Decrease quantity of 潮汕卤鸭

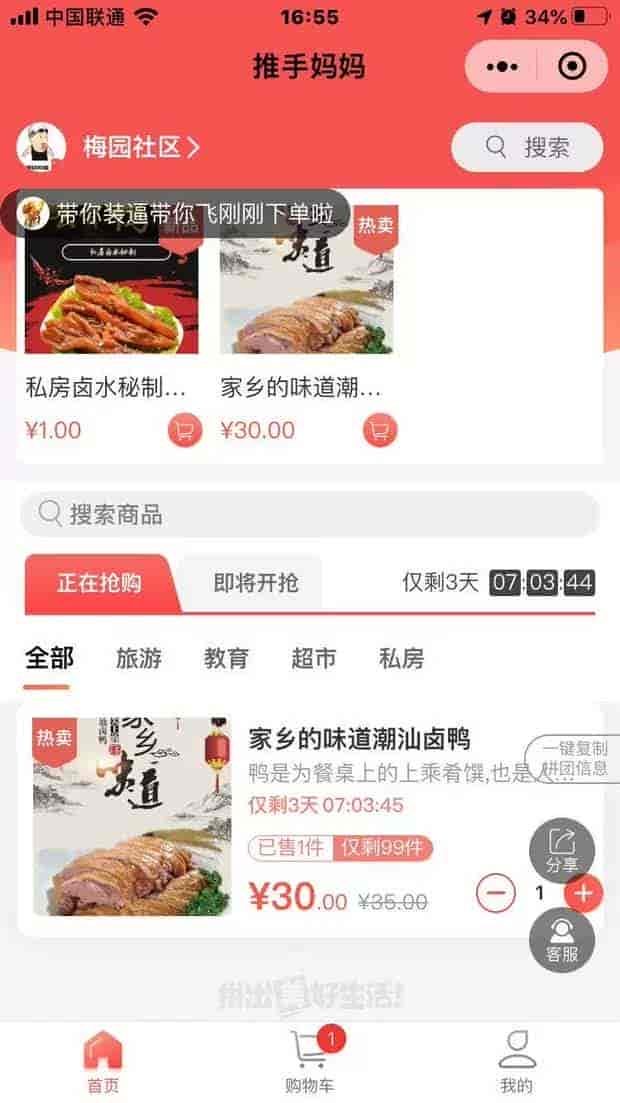click(496, 892)
